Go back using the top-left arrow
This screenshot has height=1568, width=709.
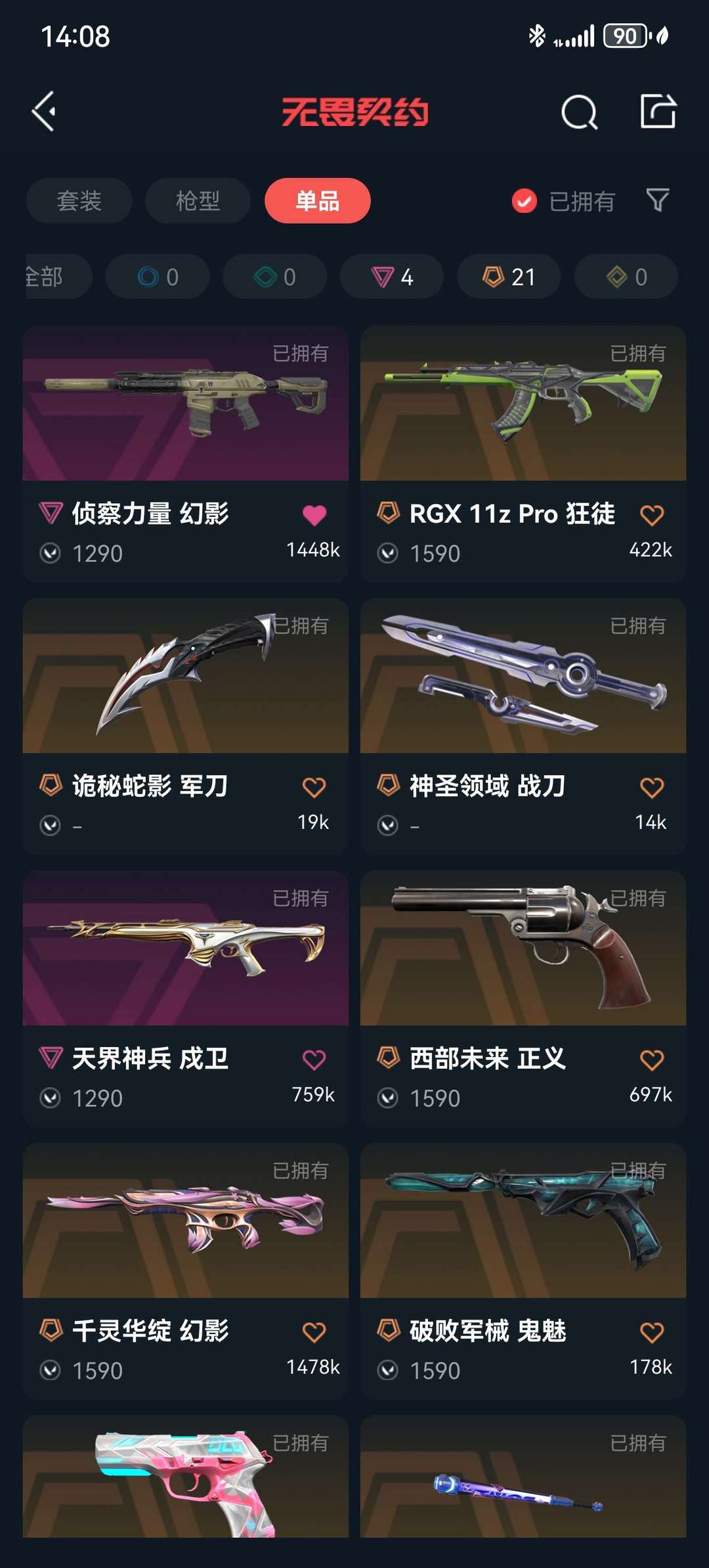tap(44, 112)
